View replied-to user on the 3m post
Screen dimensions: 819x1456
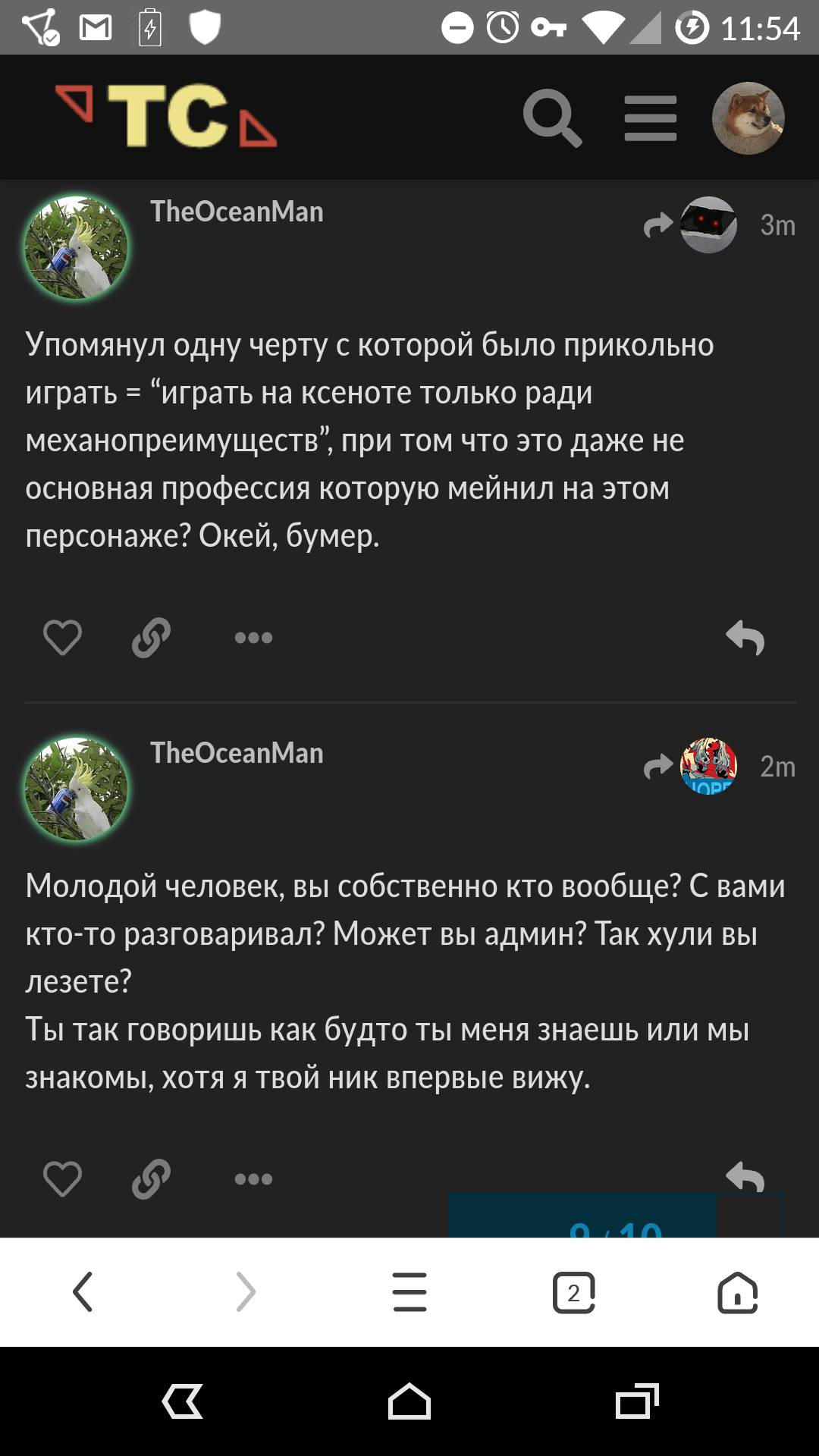(708, 224)
